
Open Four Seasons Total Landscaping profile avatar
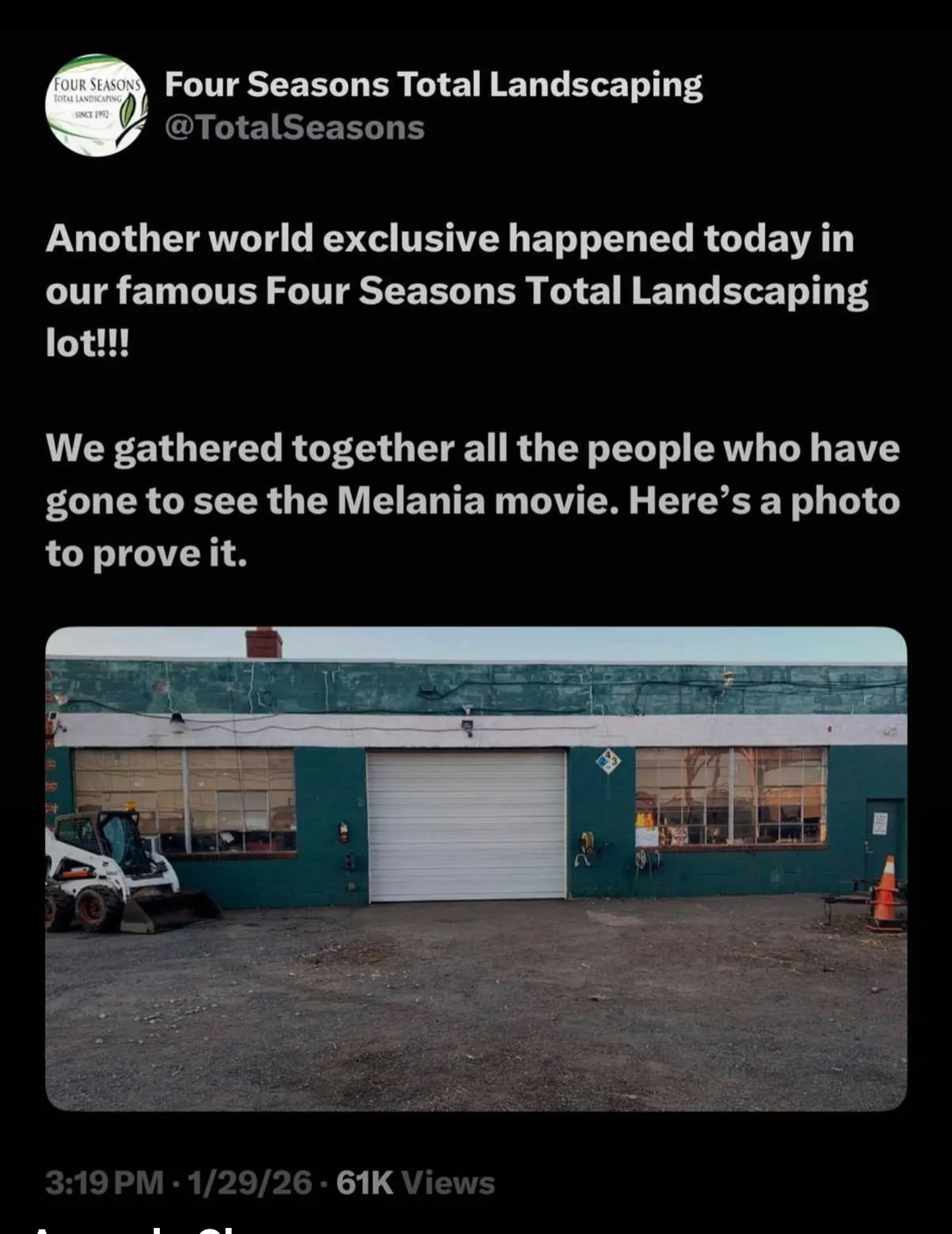coord(97,106)
